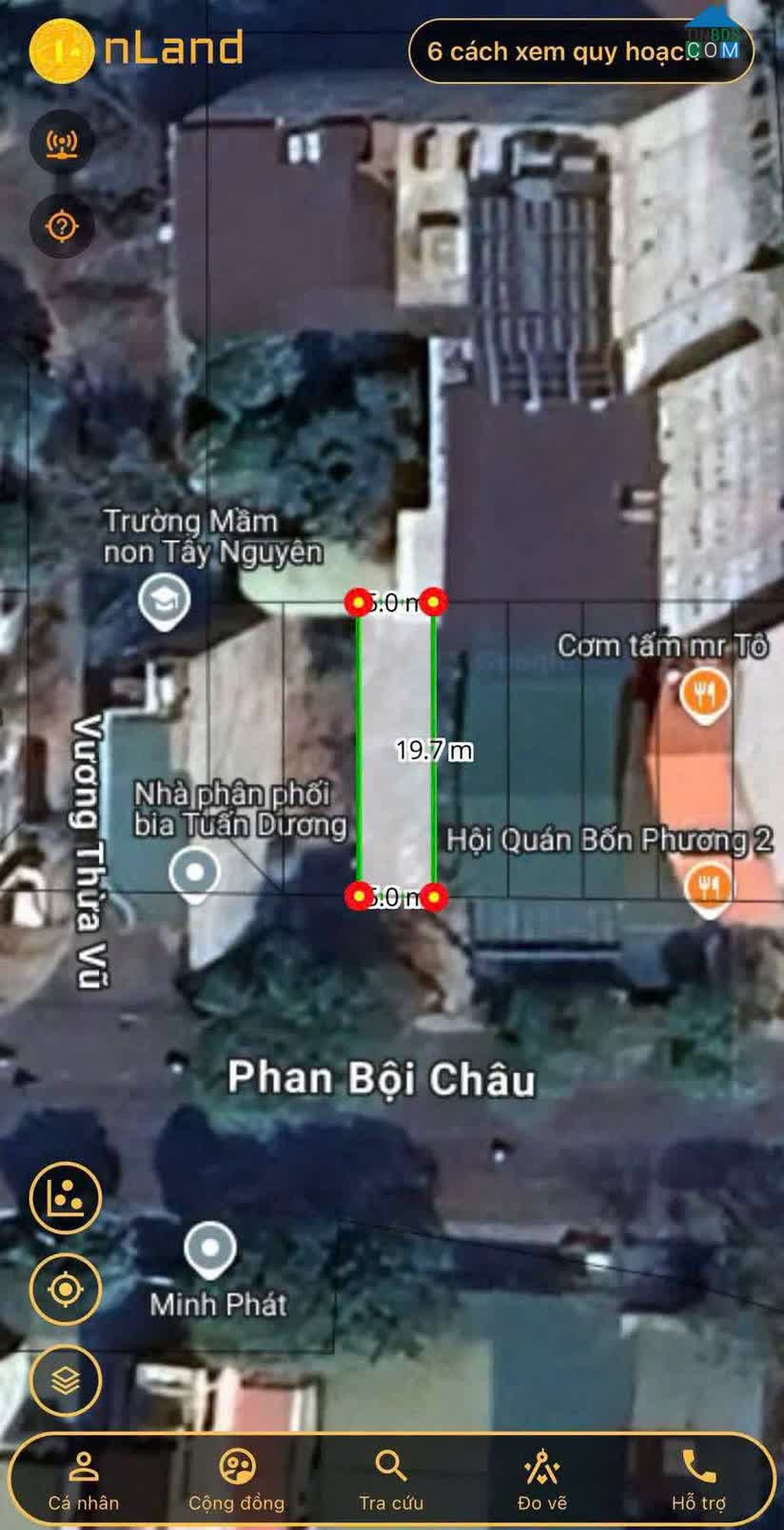Screen dimensions: 784x1530
Task: Open the chart statistics button
Action: [65, 1197]
